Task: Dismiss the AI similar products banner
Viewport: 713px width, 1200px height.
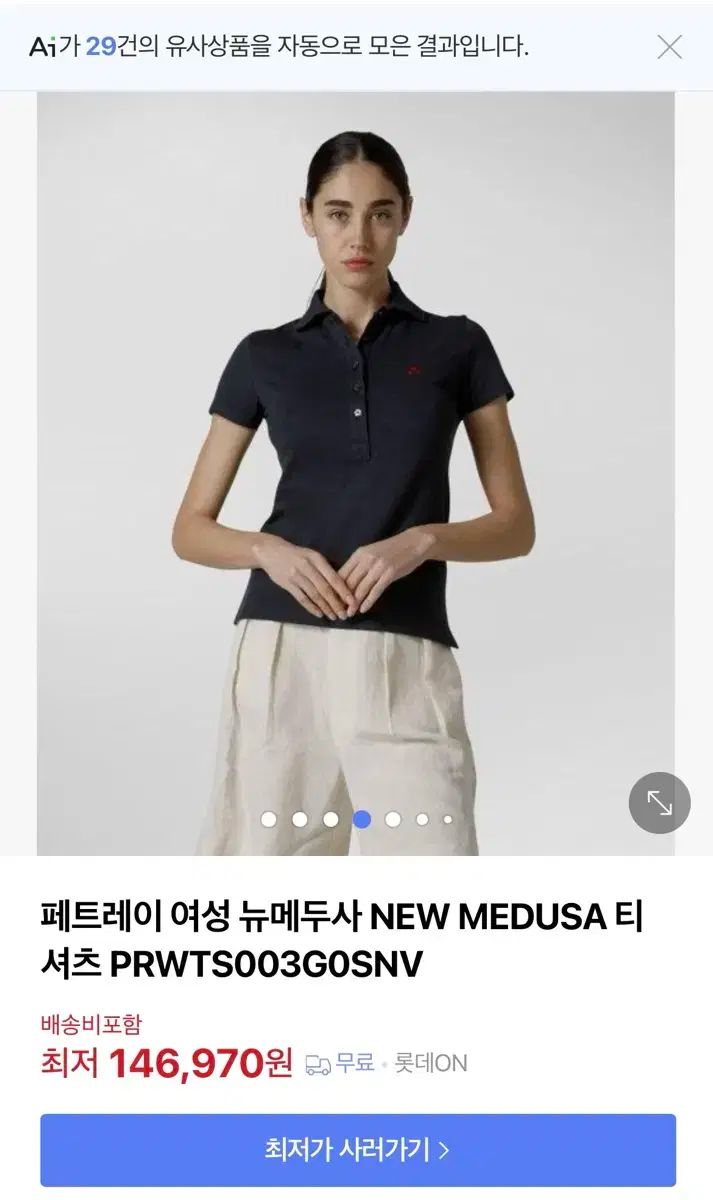Action: [x=669, y=47]
